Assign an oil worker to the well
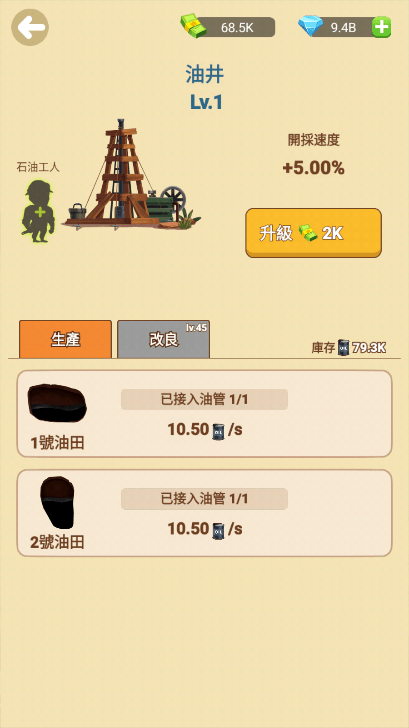This screenshot has height=728, width=409. pos(39,209)
